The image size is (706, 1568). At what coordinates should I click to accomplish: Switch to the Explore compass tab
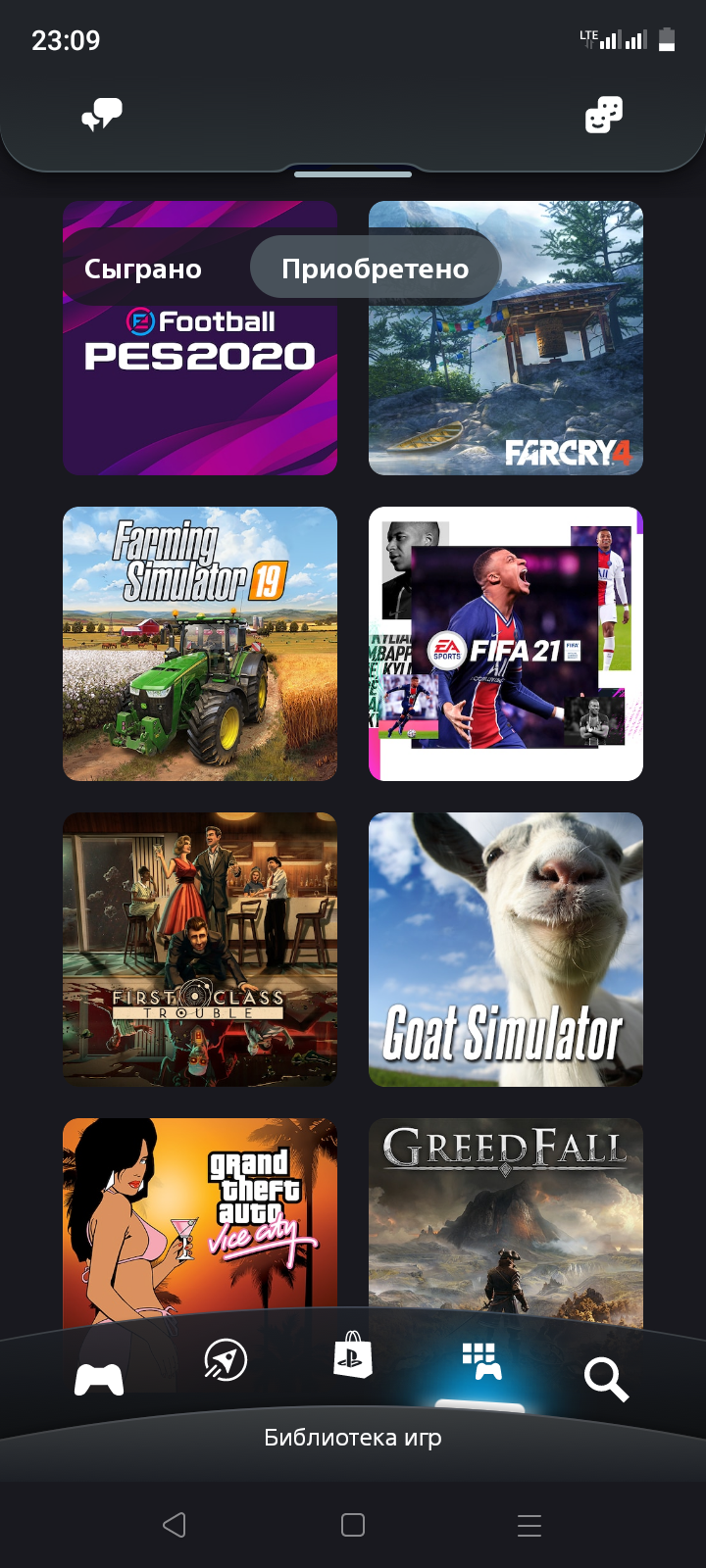click(x=226, y=1360)
